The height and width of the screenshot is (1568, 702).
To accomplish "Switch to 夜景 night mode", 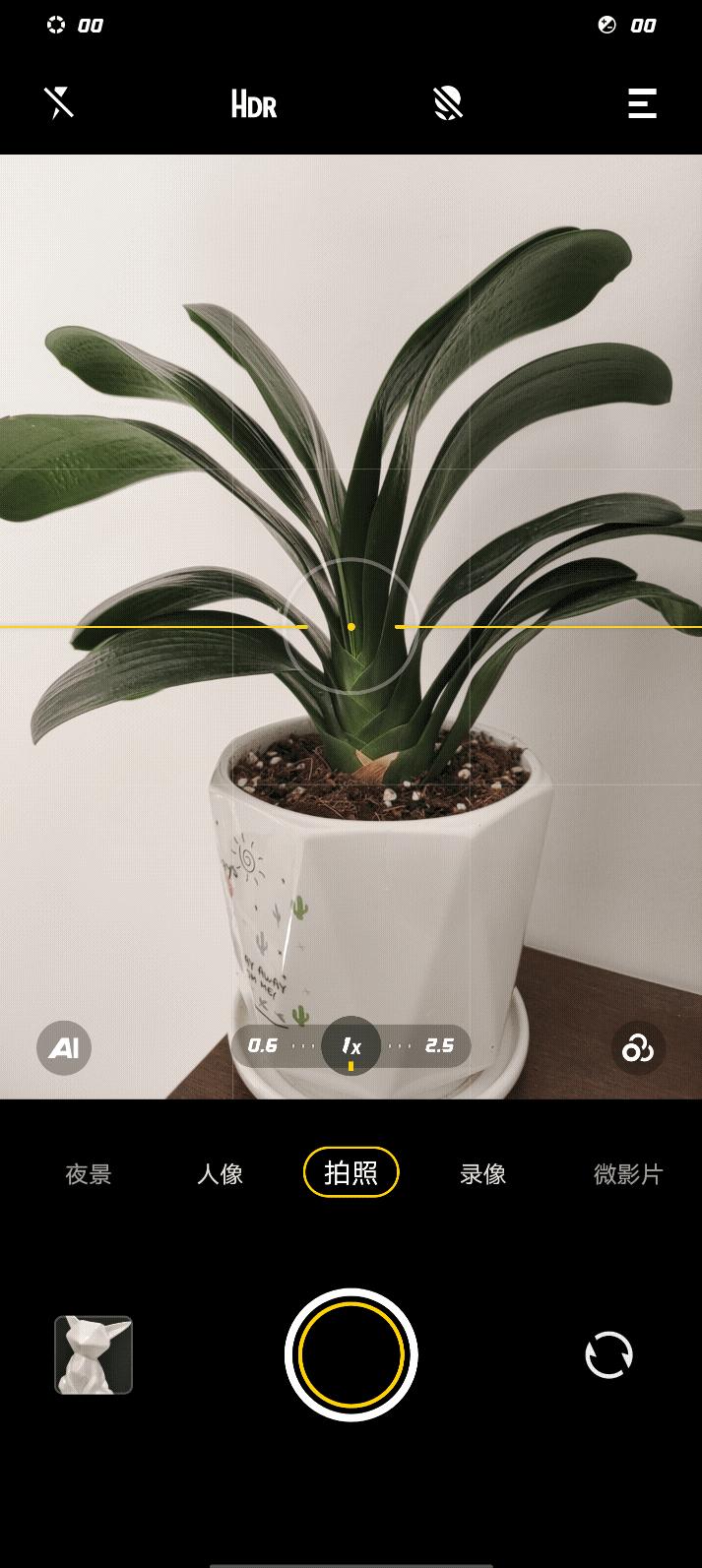I will [89, 1173].
